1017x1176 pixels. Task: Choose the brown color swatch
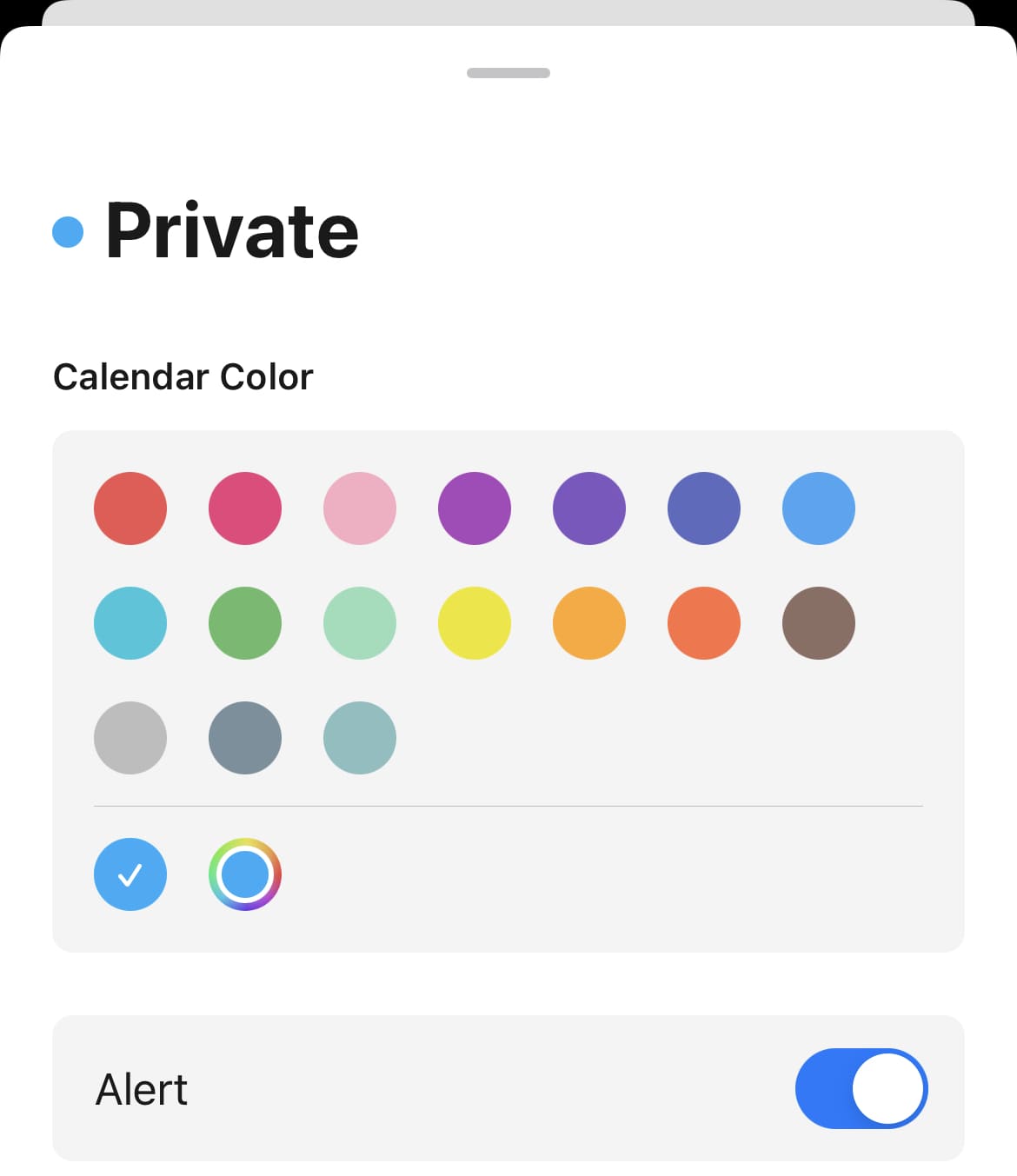819,623
